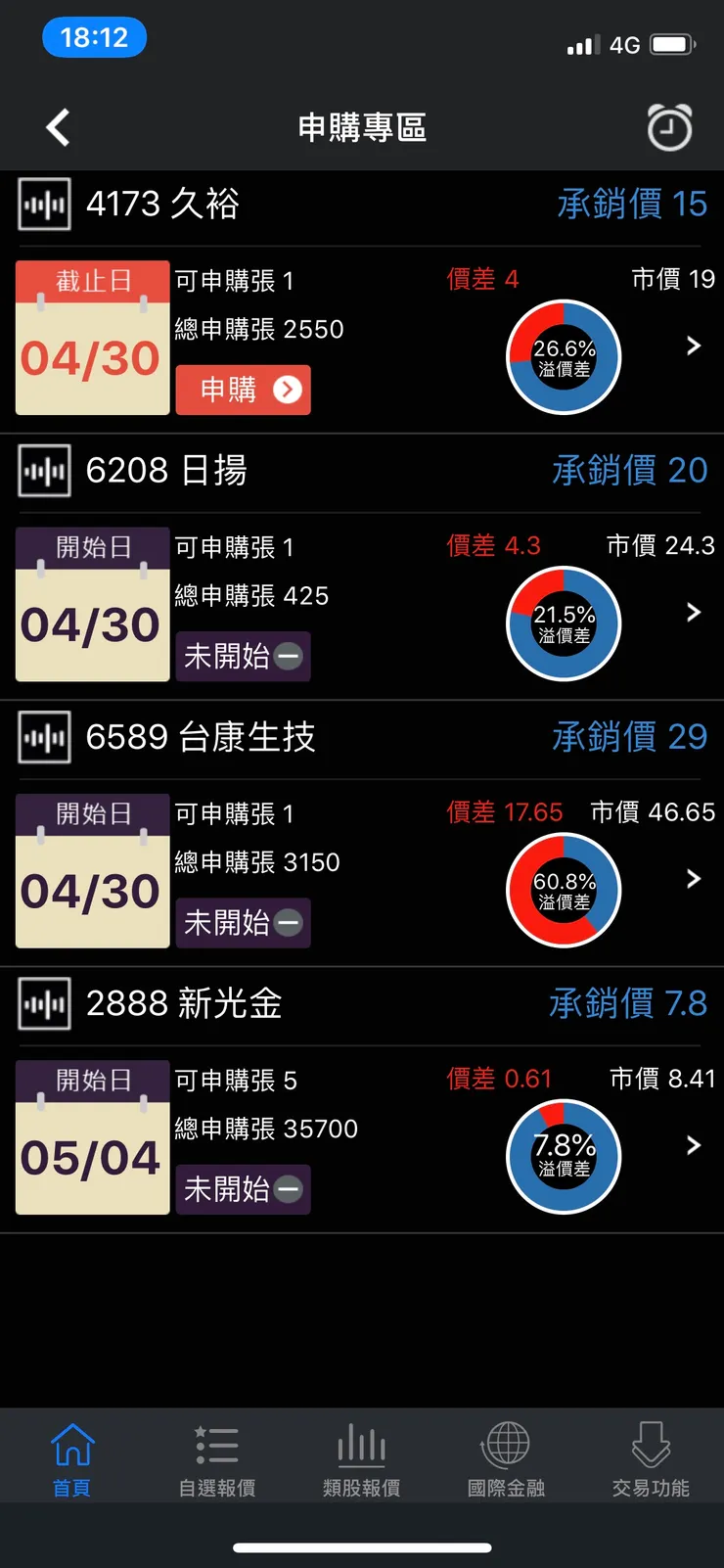Open 國際金融 globe icon in bottom bar
724x1568 pixels.
click(x=505, y=1456)
